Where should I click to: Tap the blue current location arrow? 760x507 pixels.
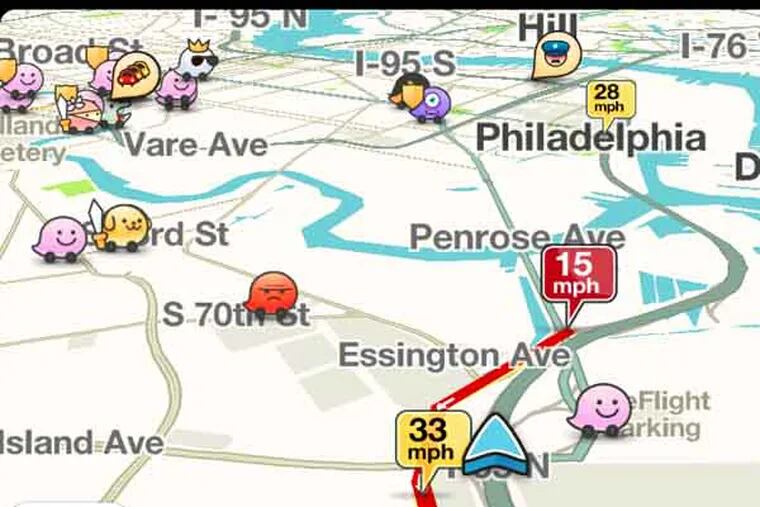(501, 440)
